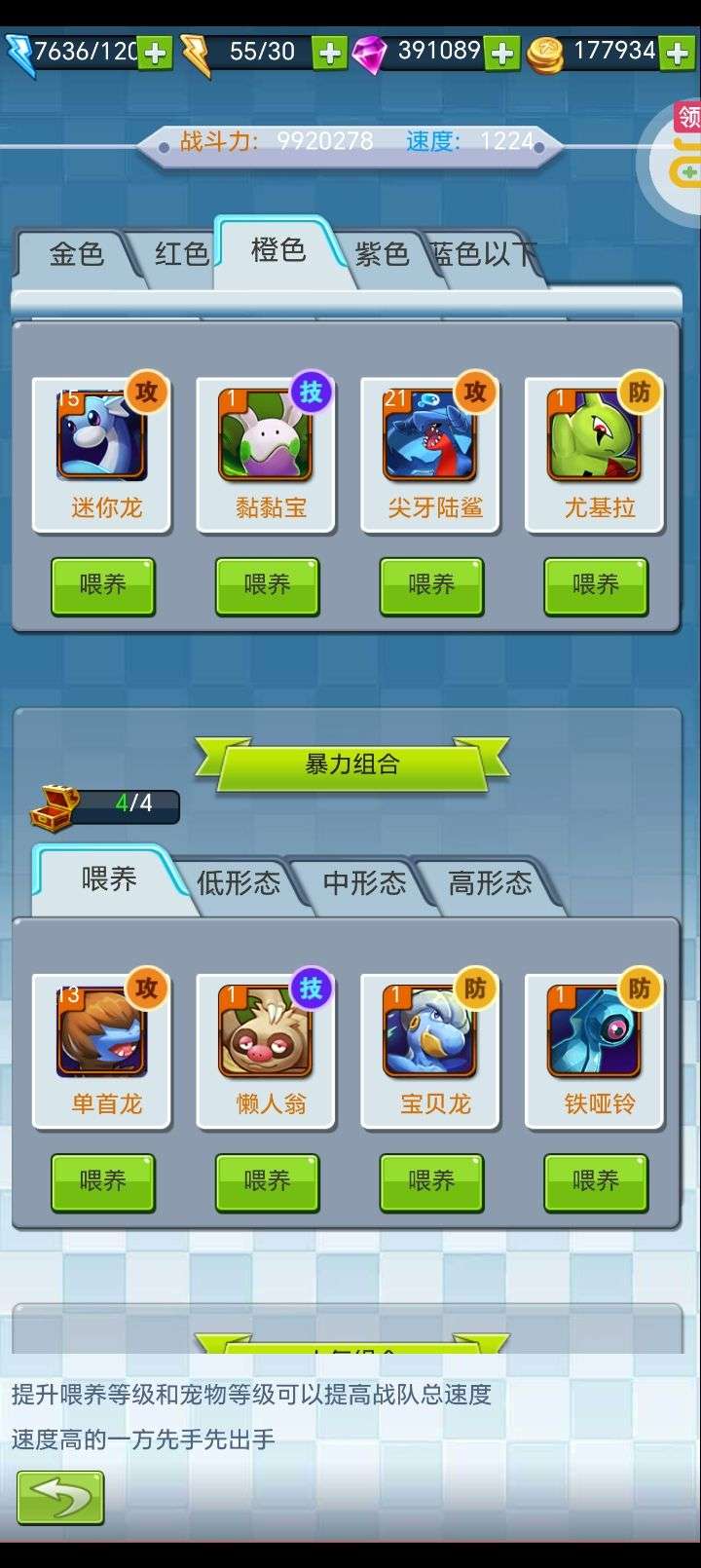Switch to the 低形态 tab
This screenshot has height=1568, width=701.
pos(239,883)
